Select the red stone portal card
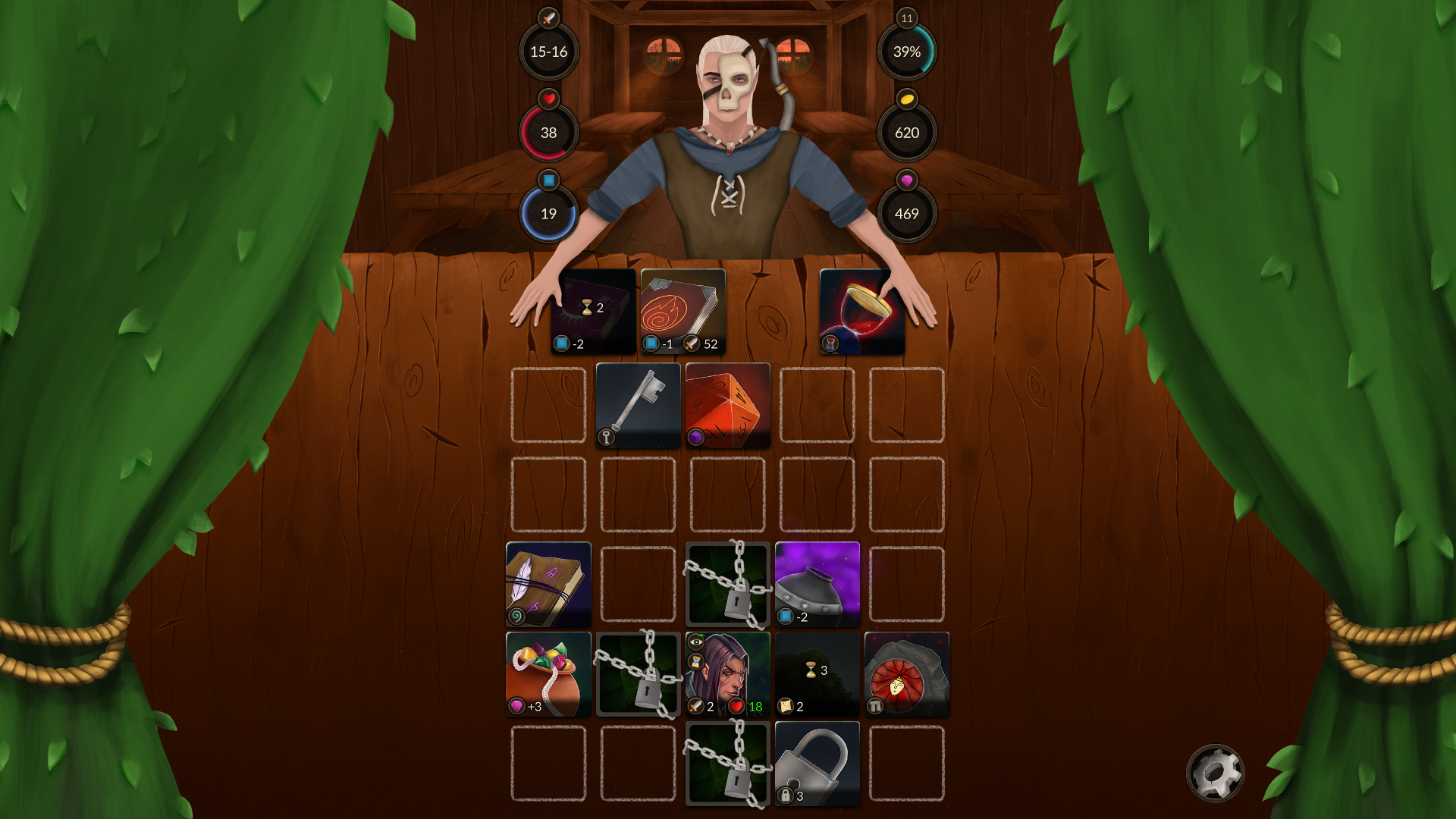Image resolution: width=1456 pixels, height=819 pixels. tap(906, 673)
